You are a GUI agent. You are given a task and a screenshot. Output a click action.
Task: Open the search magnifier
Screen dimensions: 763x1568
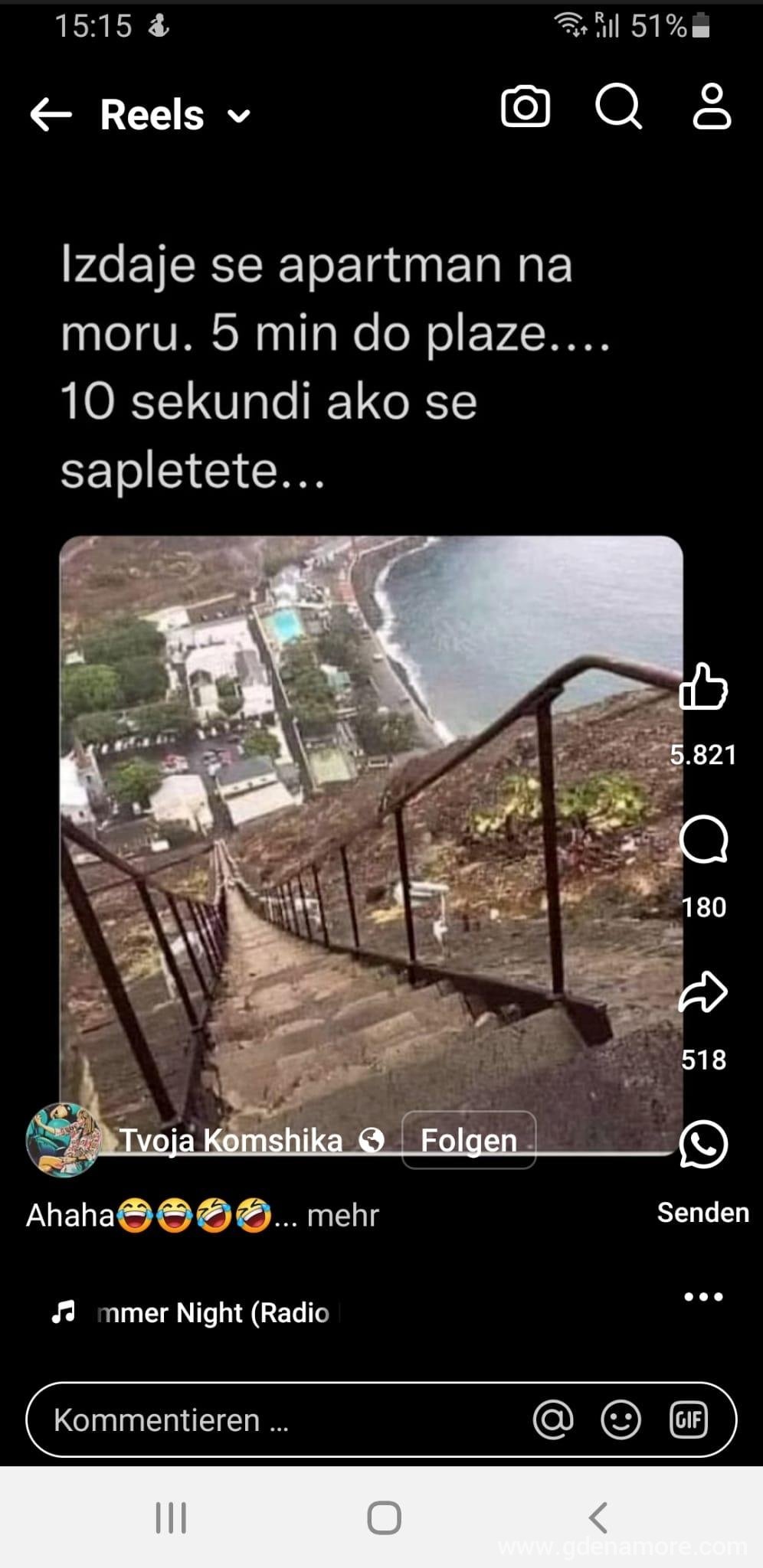619,106
